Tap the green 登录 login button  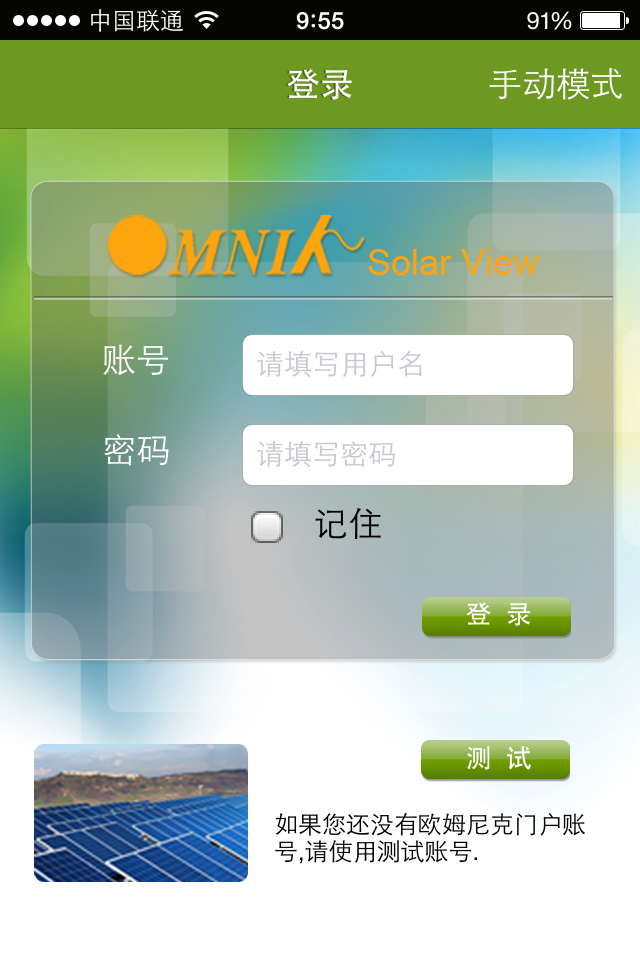pyautogui.click(x=496, y=616)
